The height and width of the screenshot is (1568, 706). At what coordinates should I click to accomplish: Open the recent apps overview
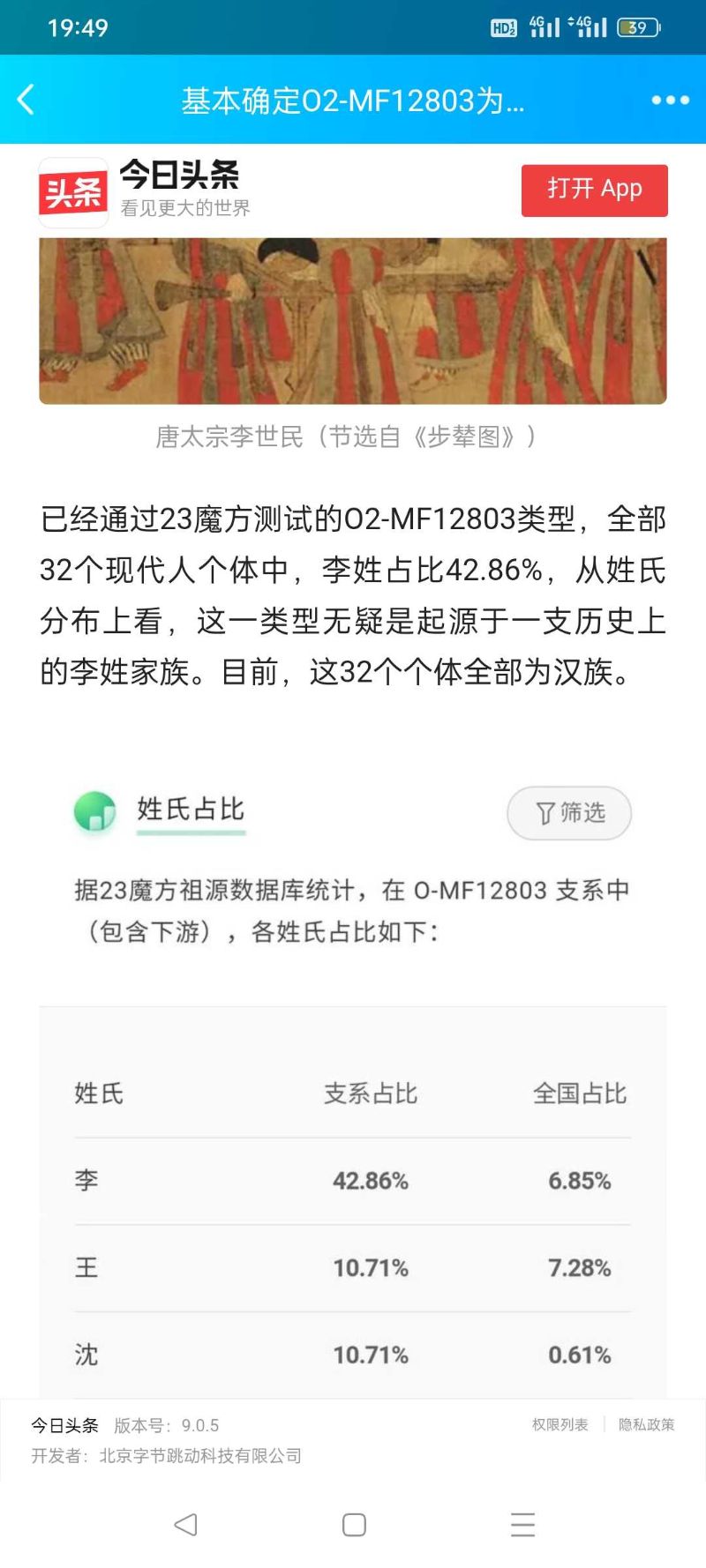click(x=522, y=1525)
